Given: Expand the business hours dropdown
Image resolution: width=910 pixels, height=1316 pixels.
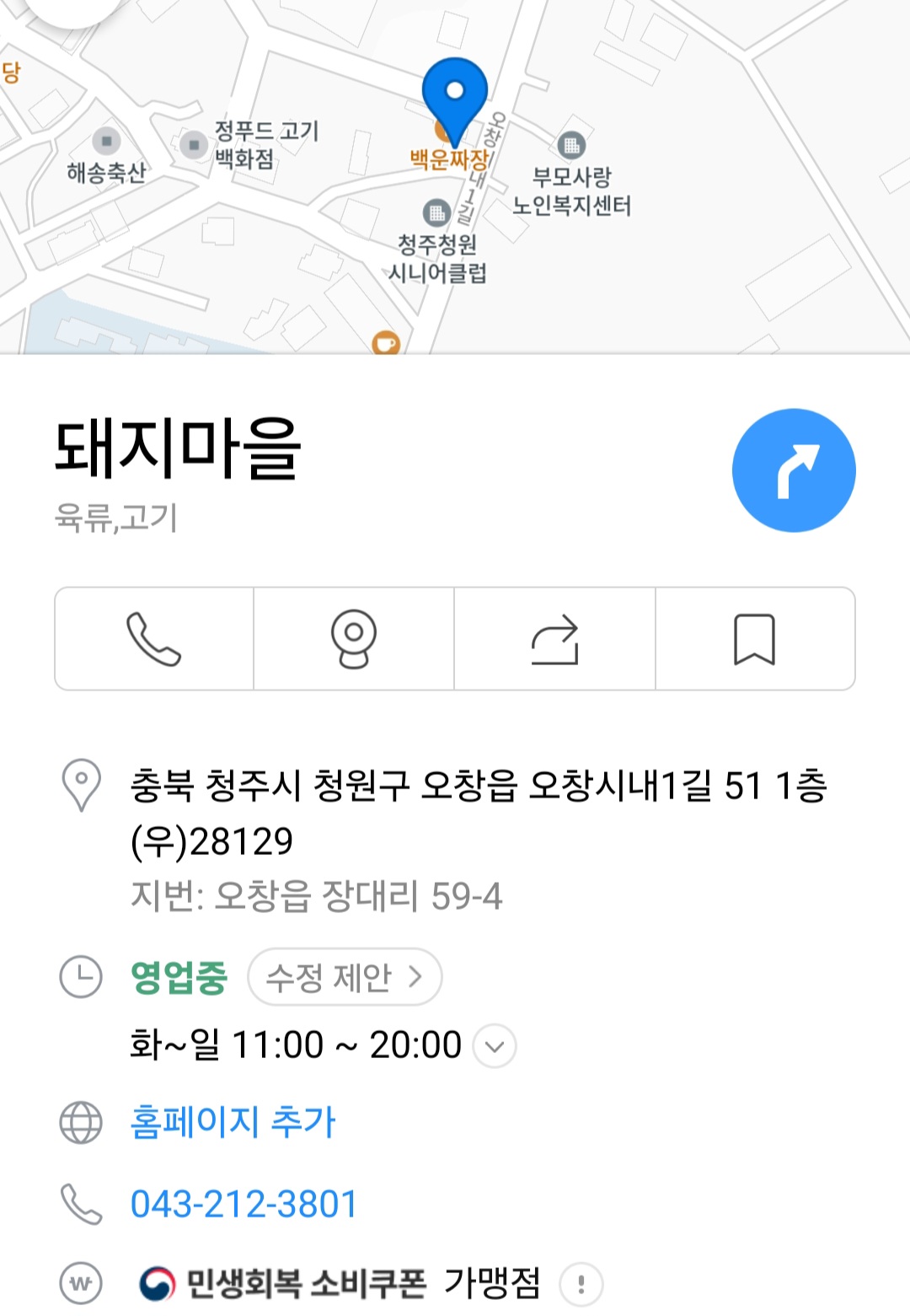Looking at the screenshot, I should (495, 1046).
